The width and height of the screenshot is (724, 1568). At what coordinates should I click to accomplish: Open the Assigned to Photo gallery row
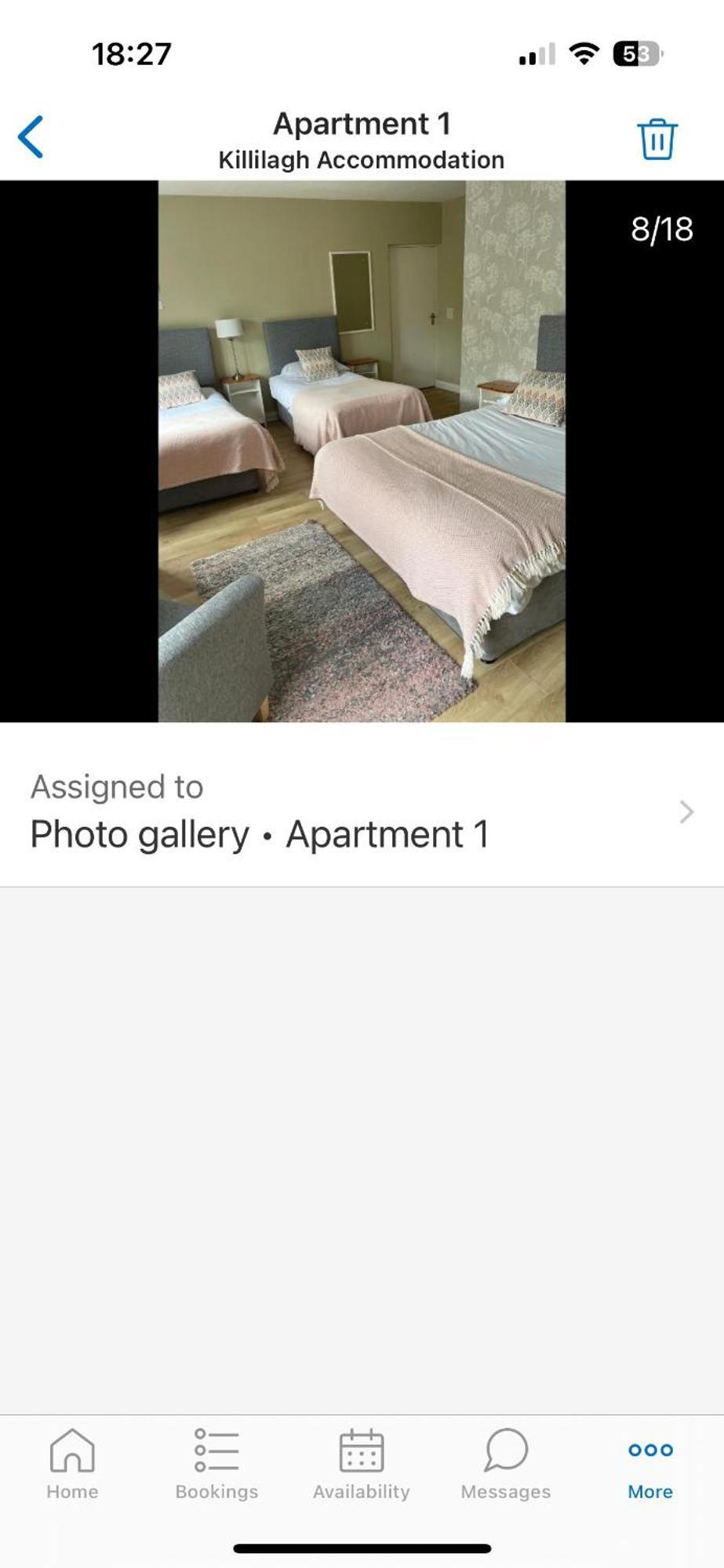point(362,812)
